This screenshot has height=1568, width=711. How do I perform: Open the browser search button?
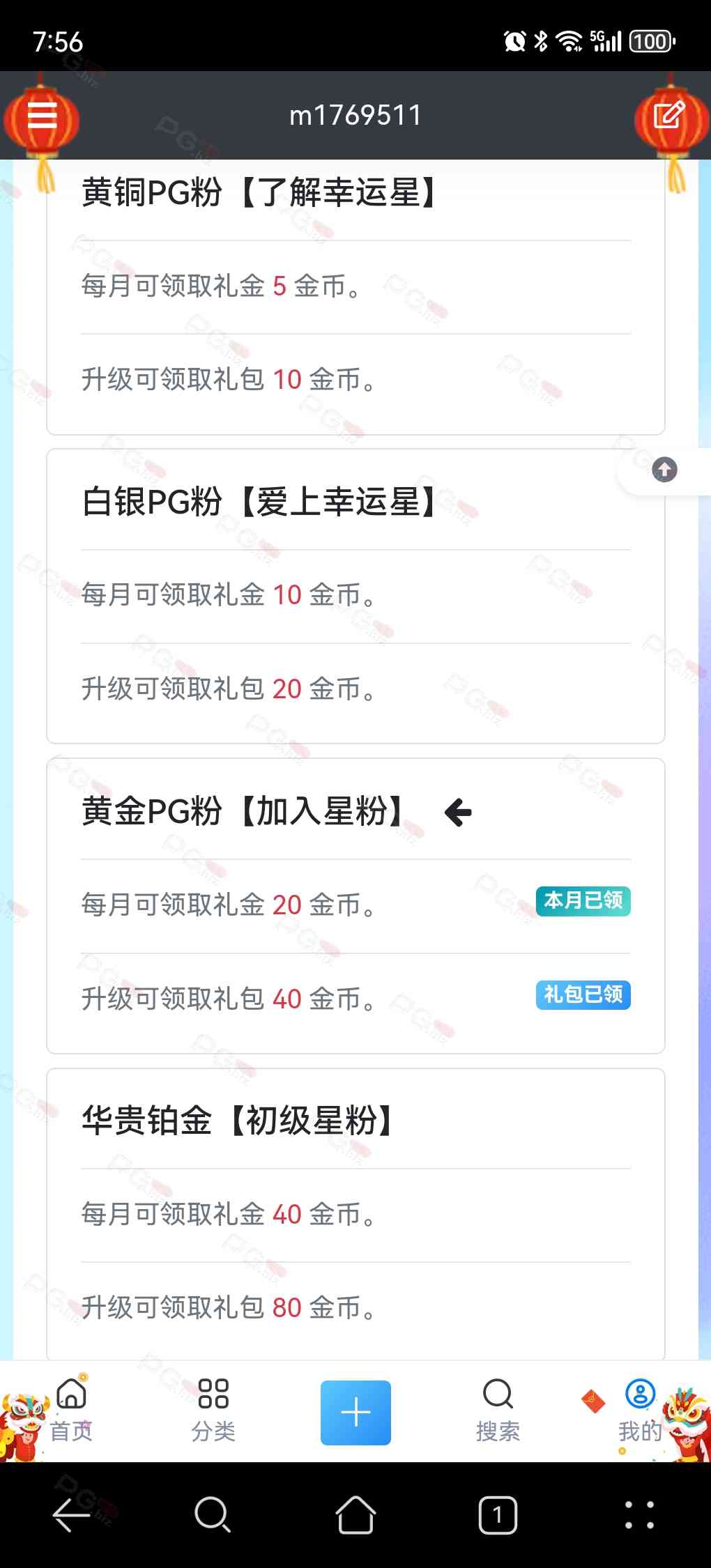[213, 1515]
